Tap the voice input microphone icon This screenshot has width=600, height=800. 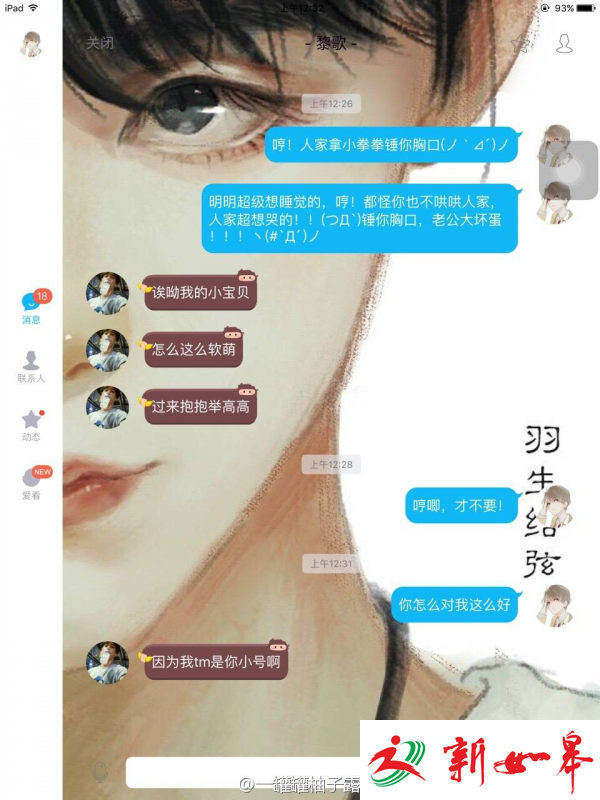[99, 772]
